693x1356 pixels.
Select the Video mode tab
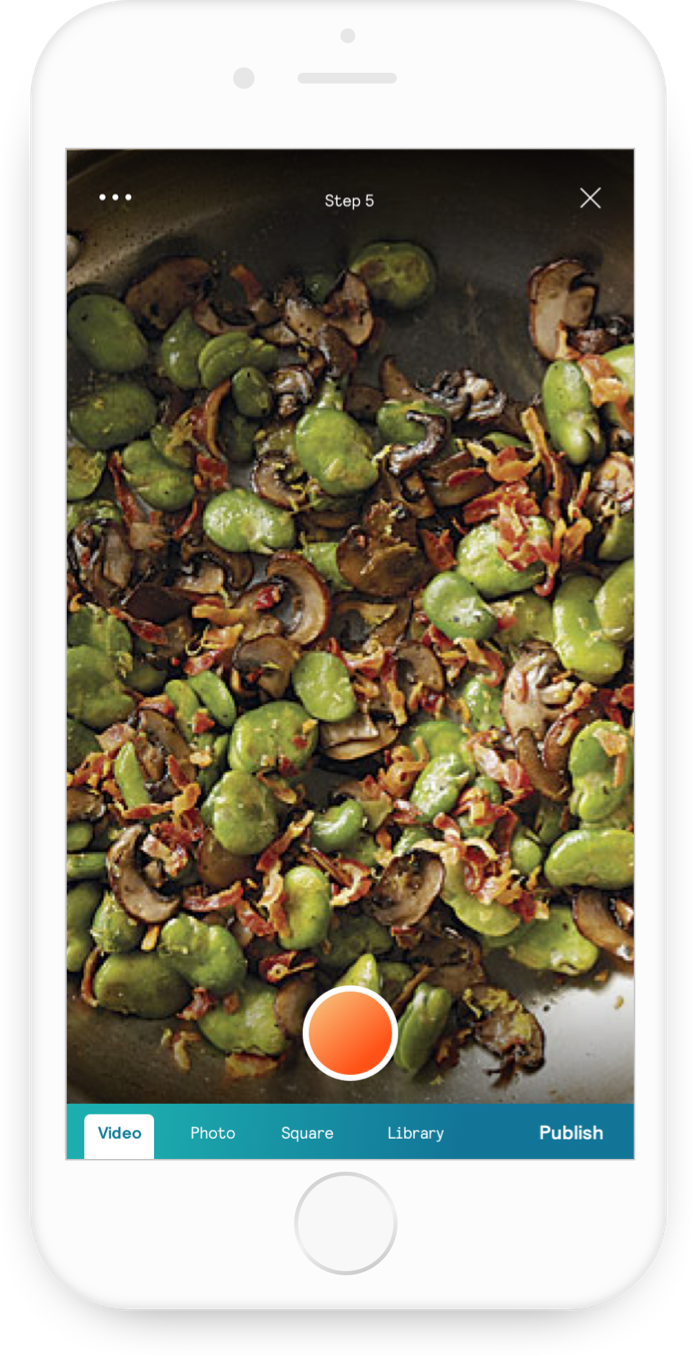tap(119, 1133)
